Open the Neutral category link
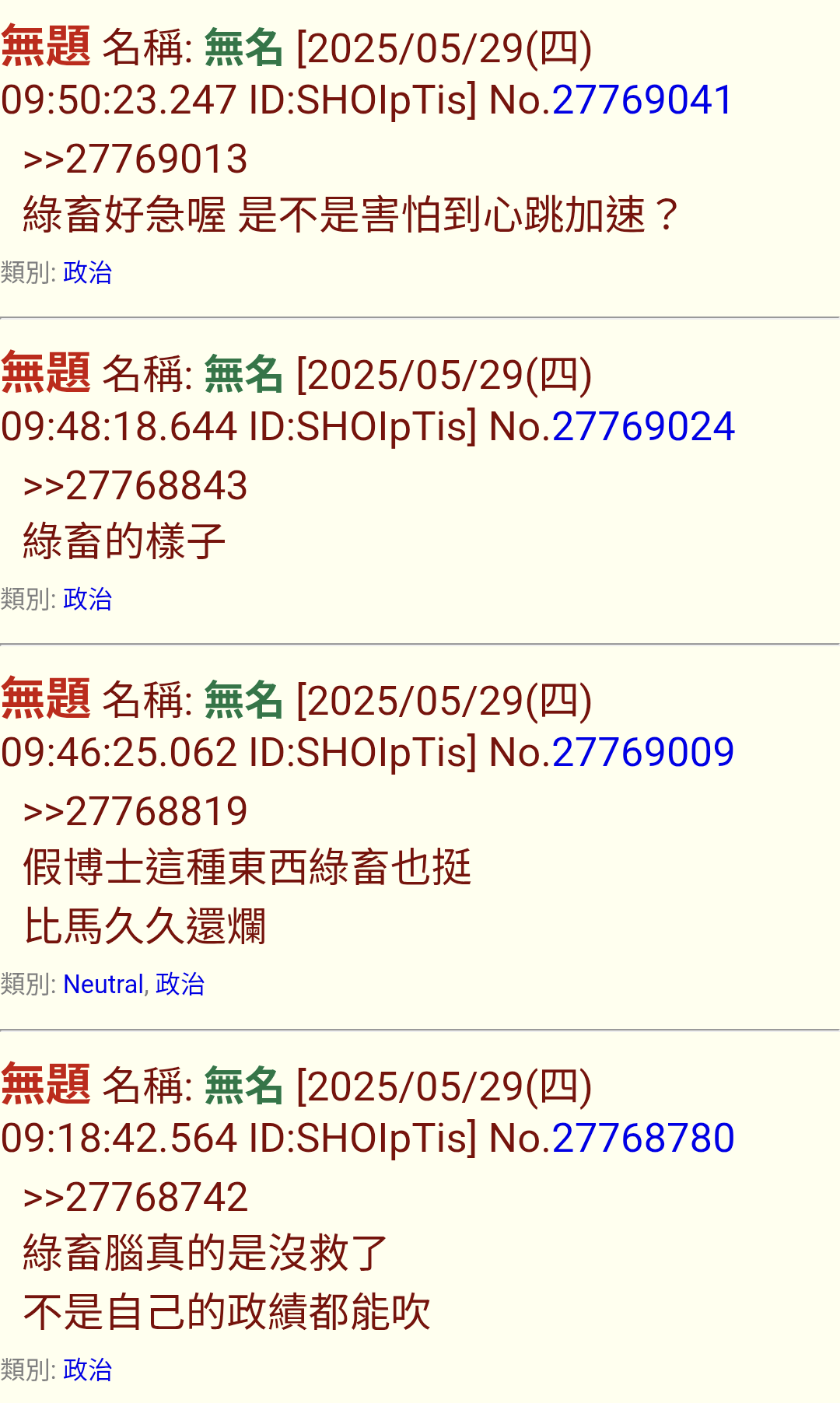Viewport: 840px width, 1403px height. (103, 985)
